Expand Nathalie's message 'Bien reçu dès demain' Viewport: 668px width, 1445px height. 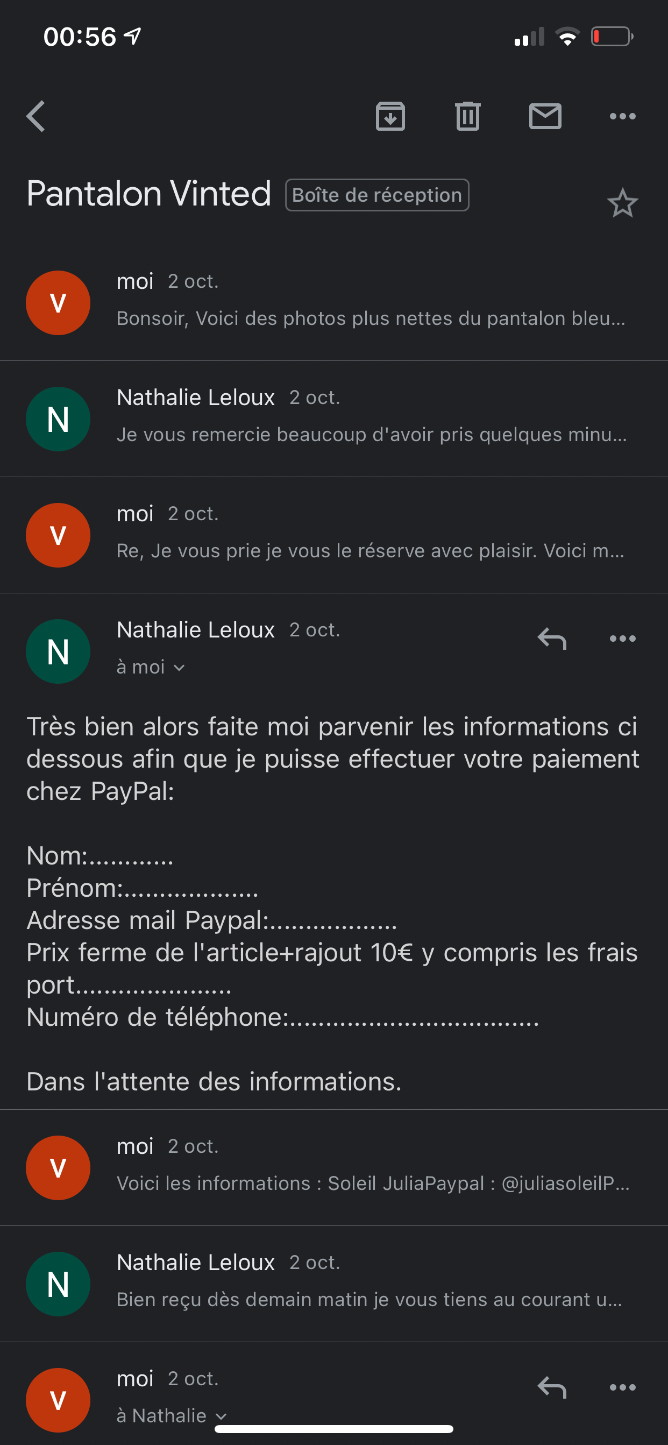[334, 1283]
